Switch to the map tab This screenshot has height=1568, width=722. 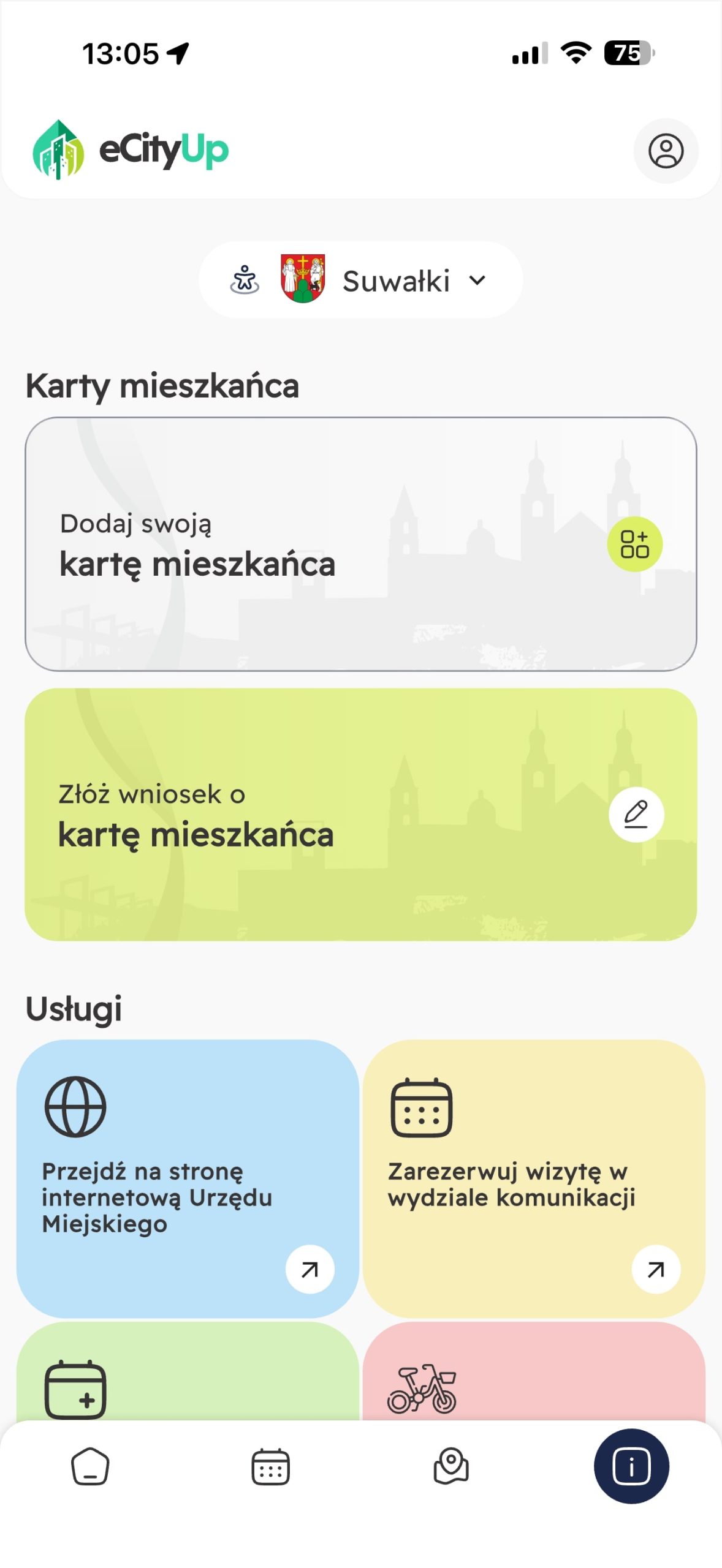(451, 1466)
